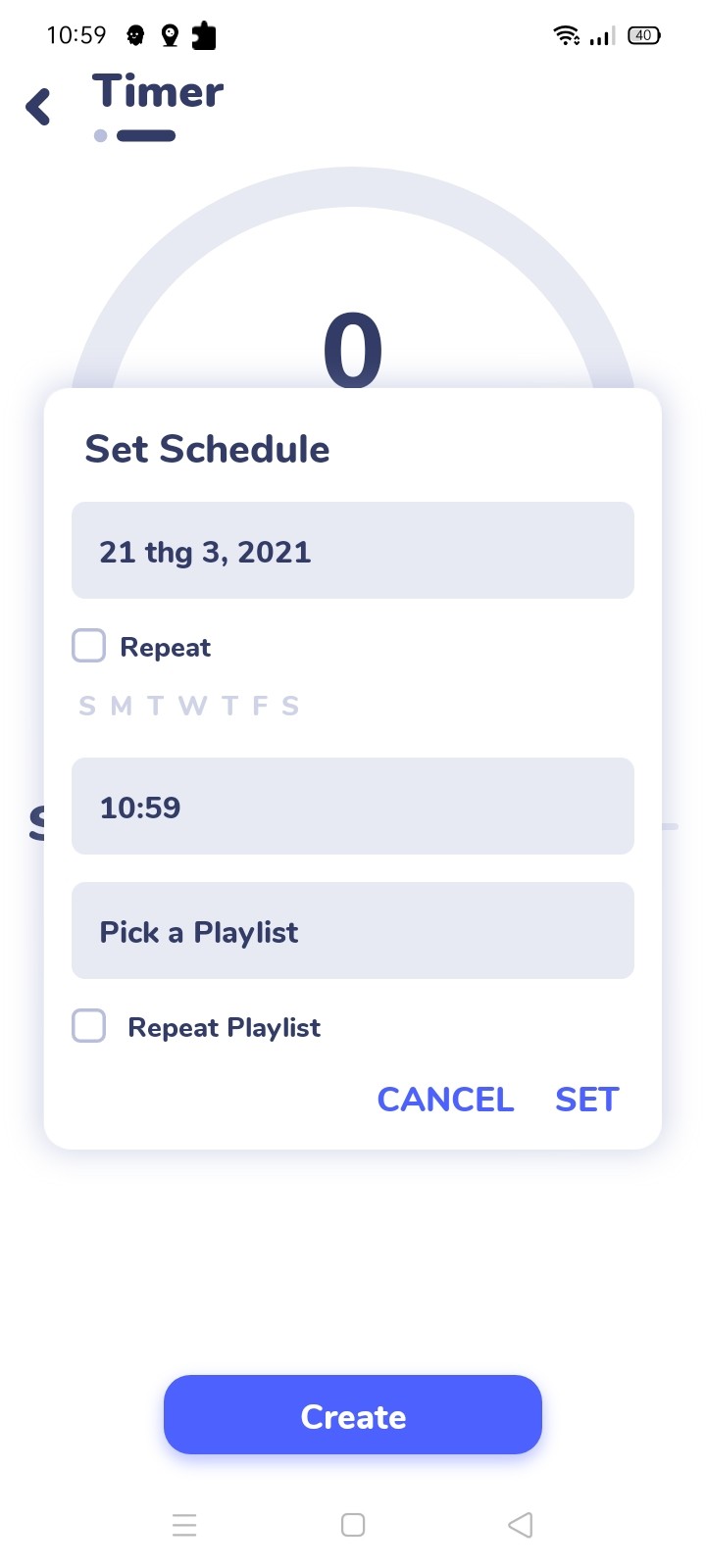Image resolution: width=706 pixels, height=1568 pixels.
Task: Open the Pick a Playlist selector
Action: click(x=353, y=931)
